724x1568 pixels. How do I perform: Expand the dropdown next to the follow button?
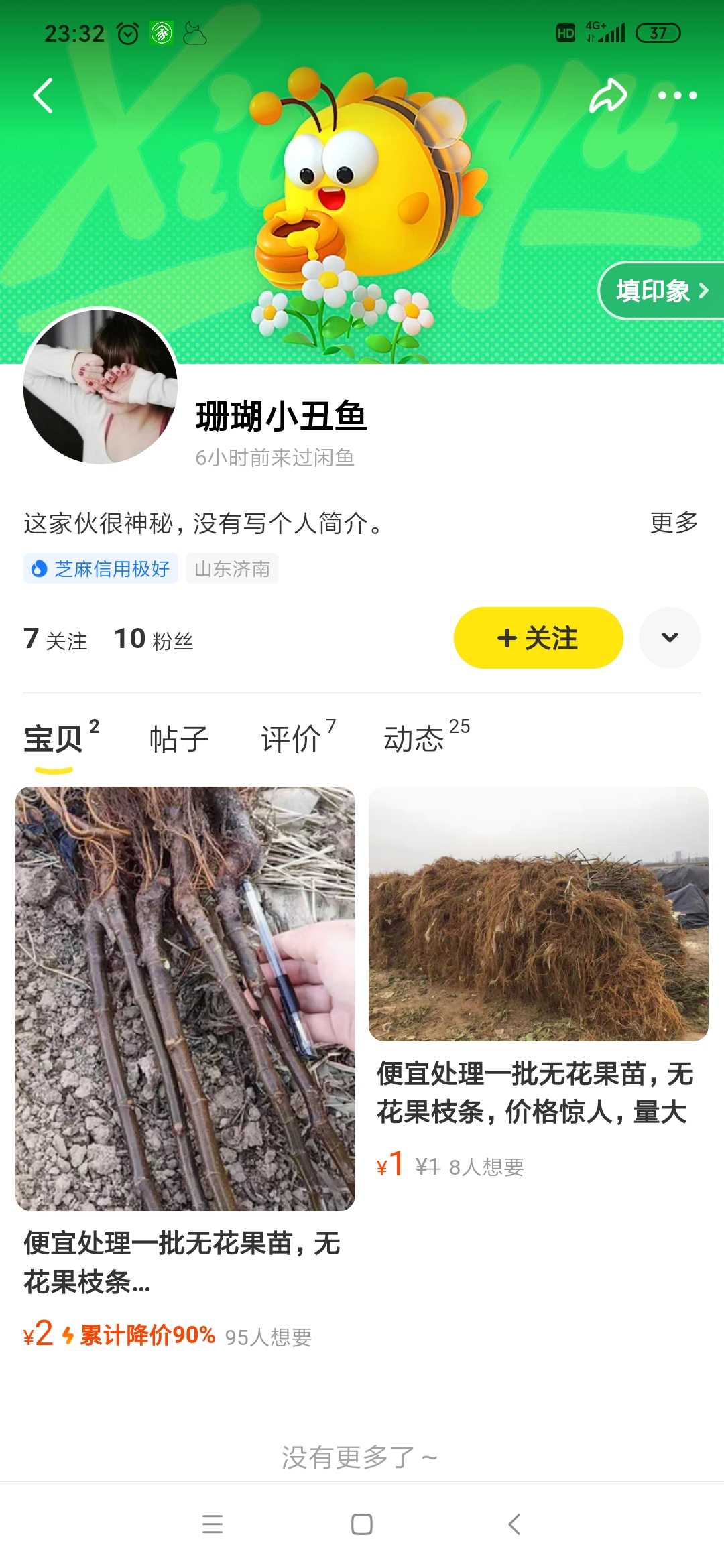pyautogui.click(x=670, y=638)
